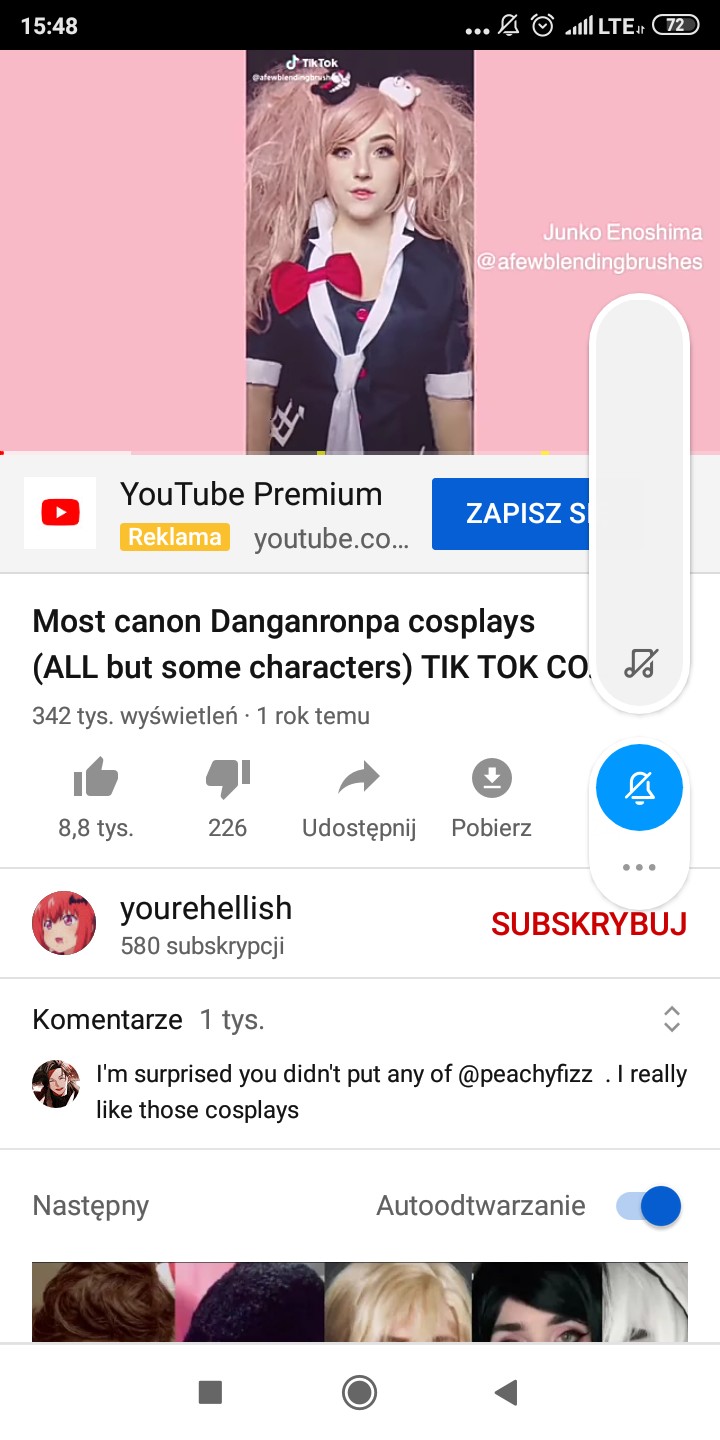Viewport: 720px width, 1440px height.
Task: Subscribe to yourehellish with SUBSKRYBUJ
Action: click(x=588, y=924)
